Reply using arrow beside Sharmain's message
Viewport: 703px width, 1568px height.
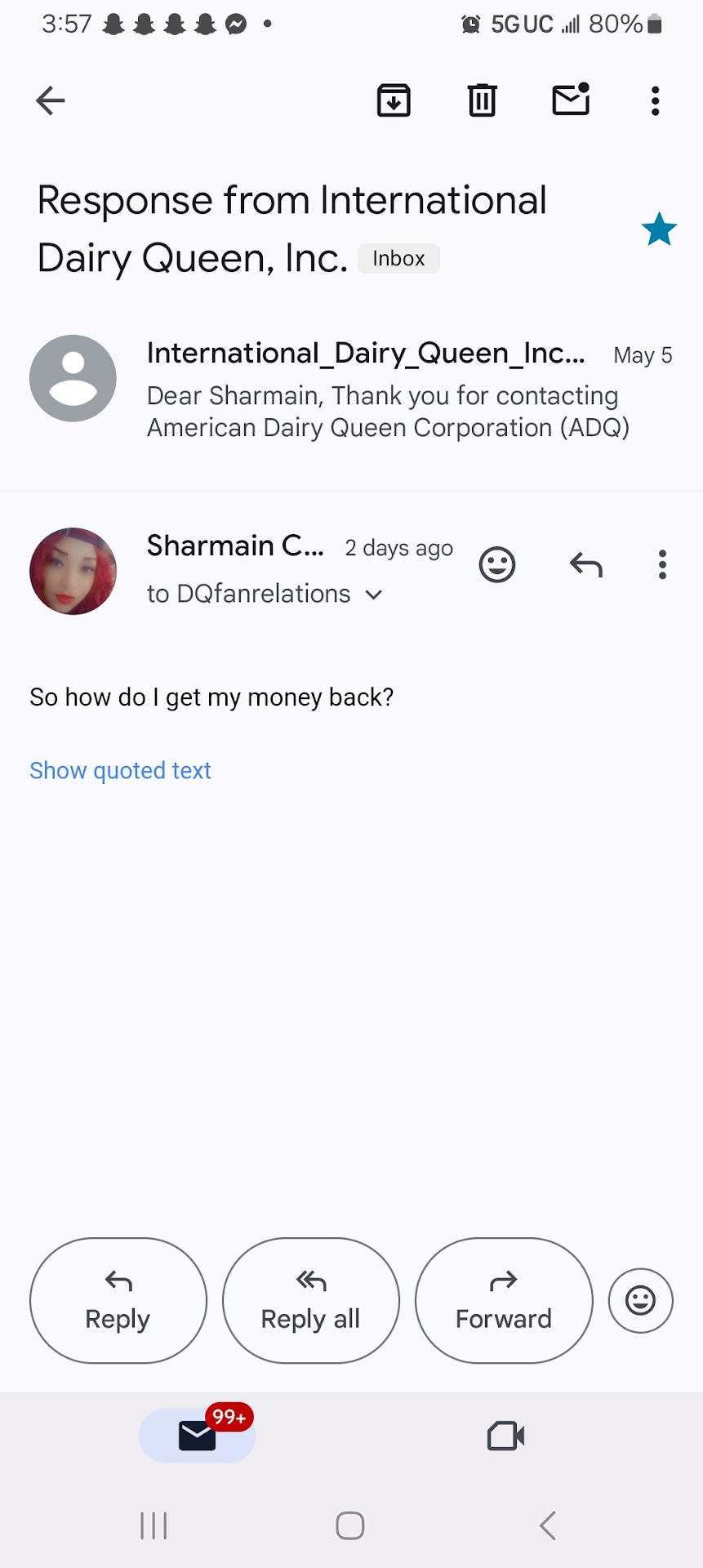pyautogui.click(x=585, y=564)
